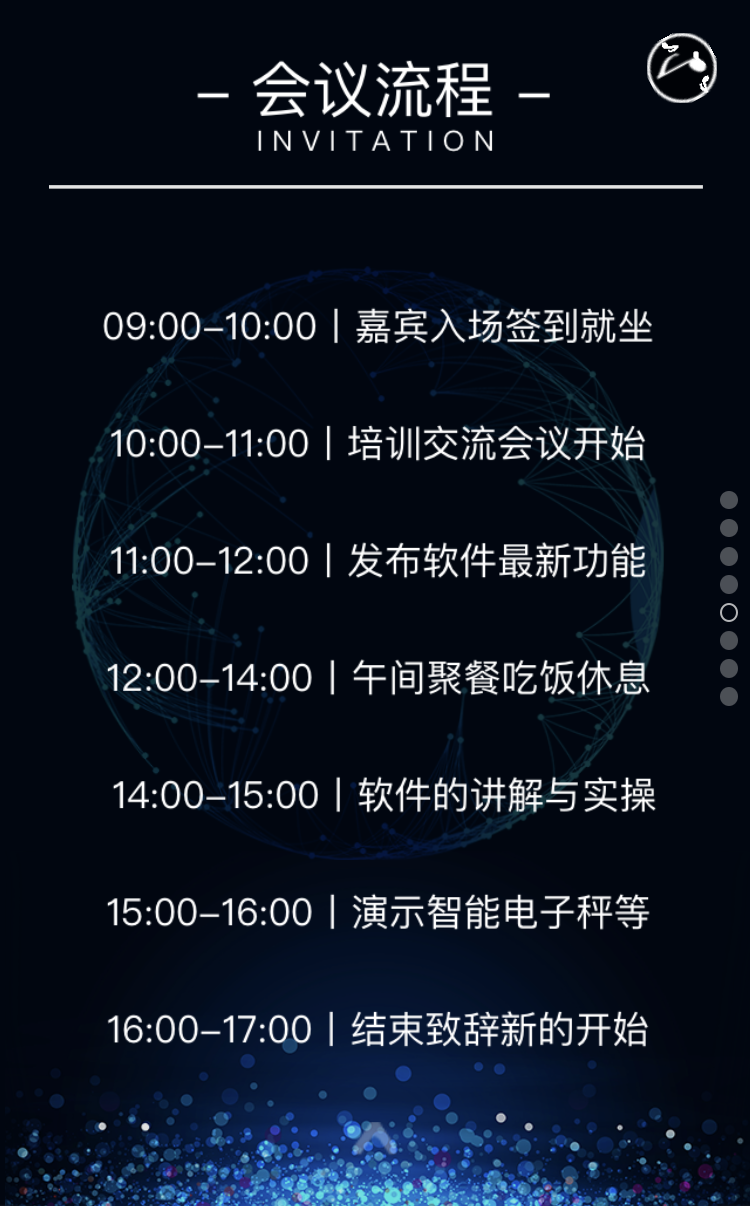Jump to the first page indicator dot
Image resolution: width=750 pixels, height=1207 pixels.
(729, 500)
